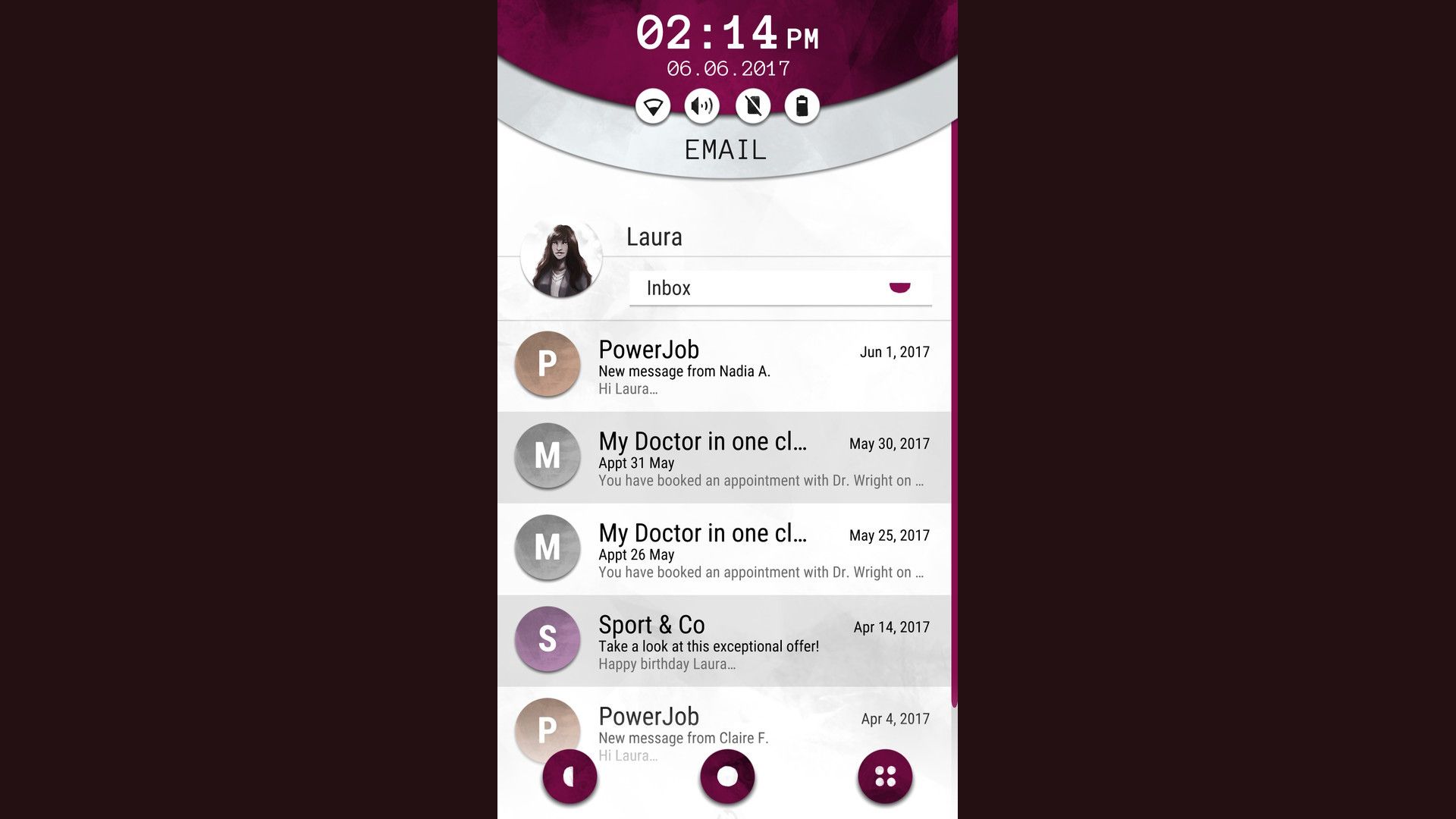Open the Sport & Co birthday offer email
This screenshot has height=819, width=1456.
click(x=724, y=642)
